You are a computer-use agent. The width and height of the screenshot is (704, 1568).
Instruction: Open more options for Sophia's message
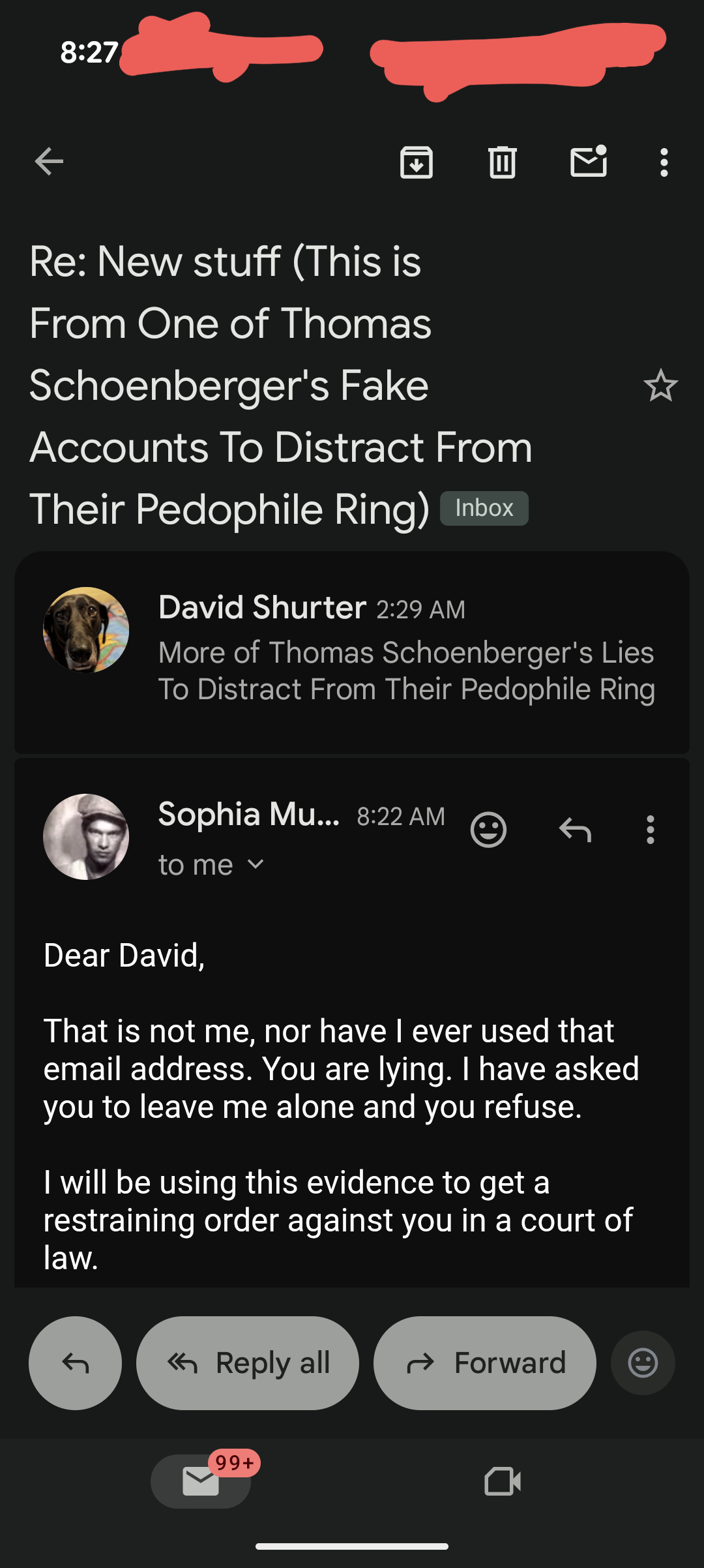click(x=650, y=830)
